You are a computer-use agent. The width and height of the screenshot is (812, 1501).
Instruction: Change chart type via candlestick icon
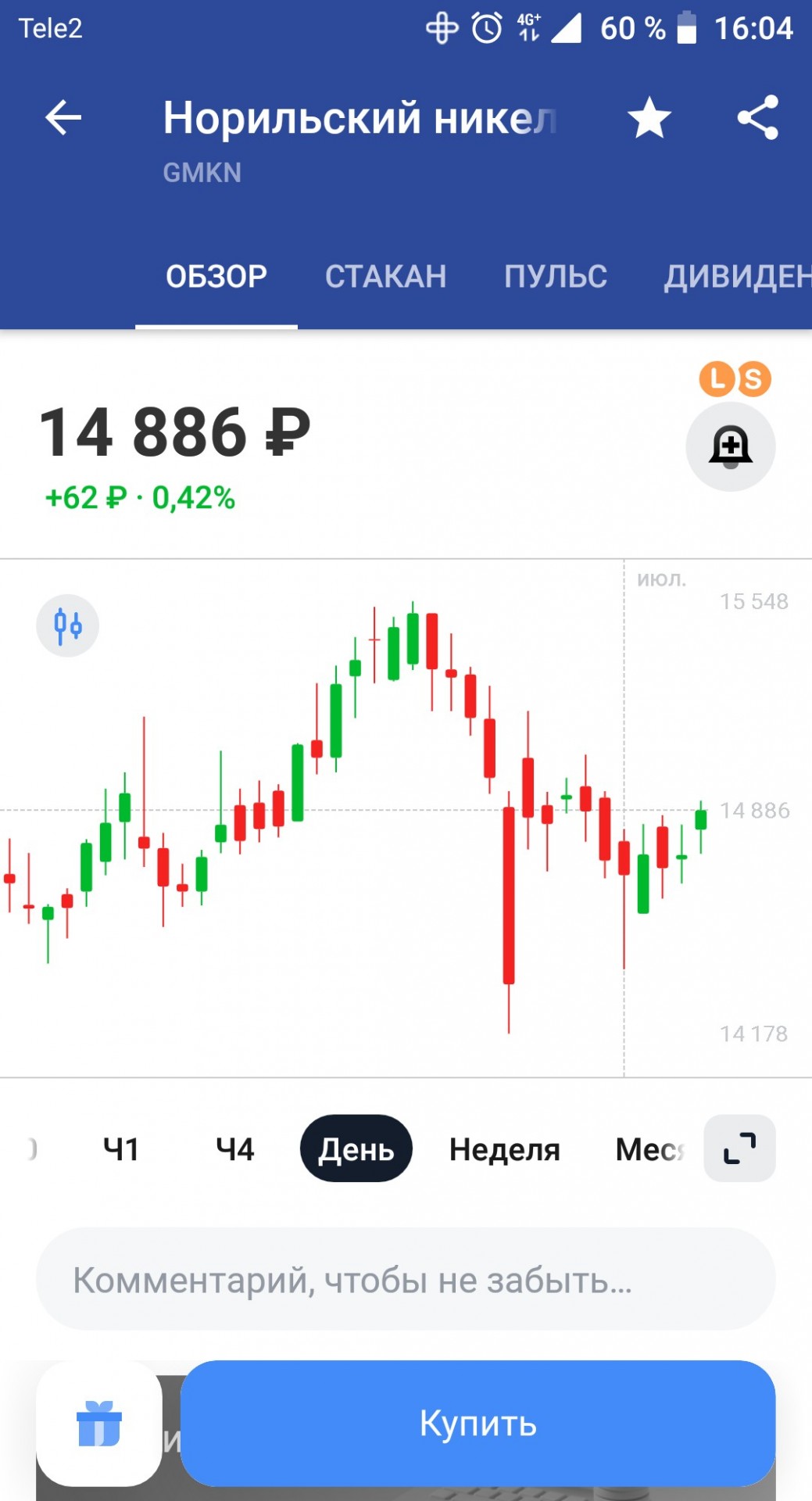68,625
